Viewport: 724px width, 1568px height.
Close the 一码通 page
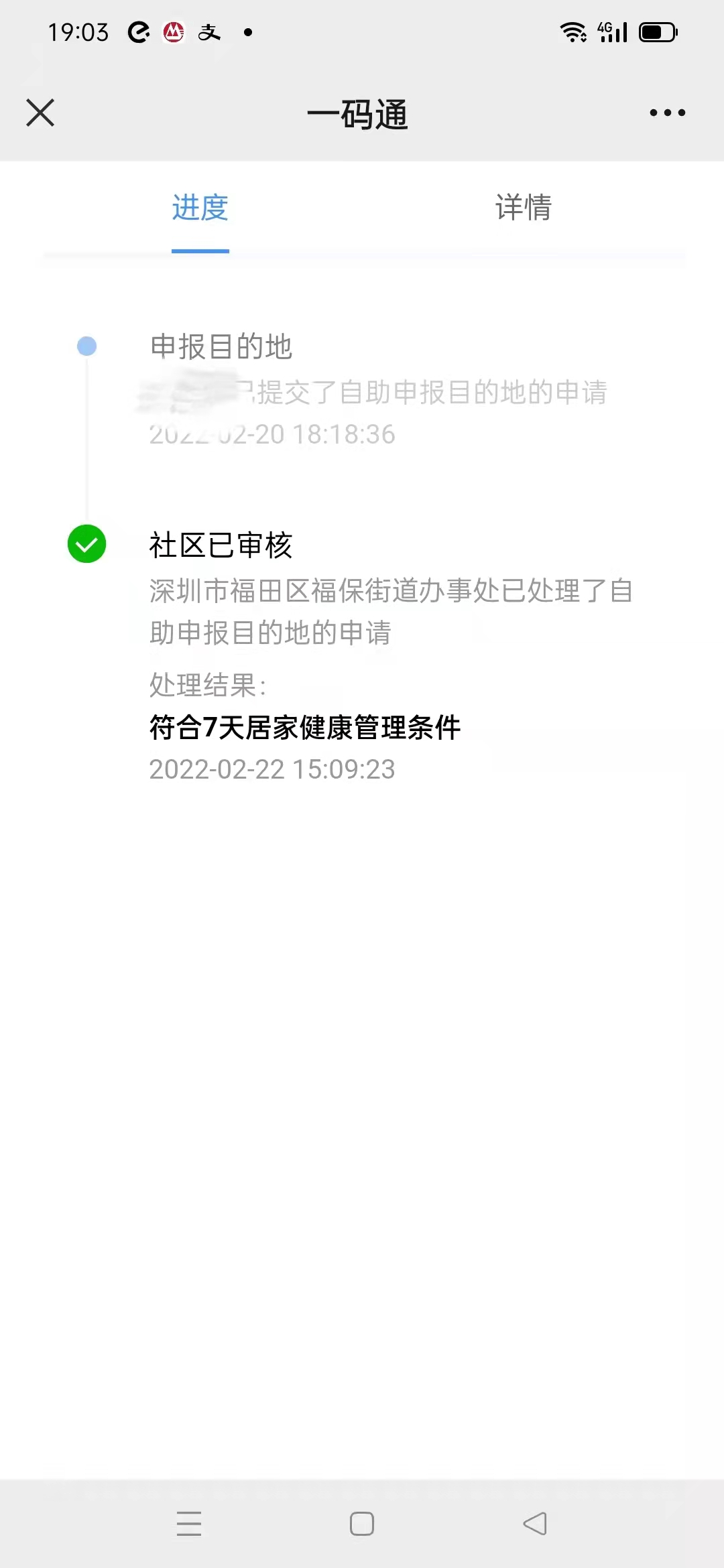coord(40,113)
